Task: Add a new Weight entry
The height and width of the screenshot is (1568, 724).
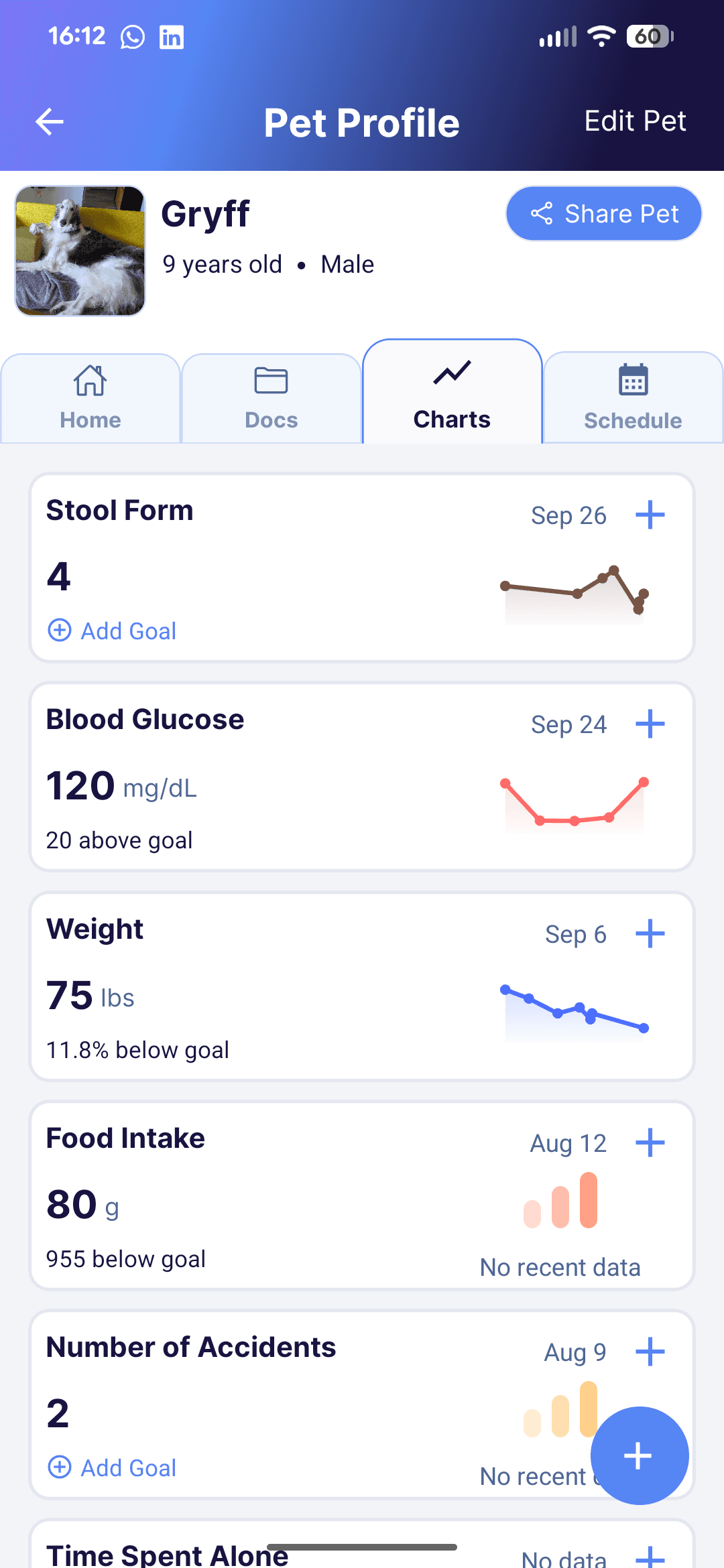Action: (x=649, y=933)
